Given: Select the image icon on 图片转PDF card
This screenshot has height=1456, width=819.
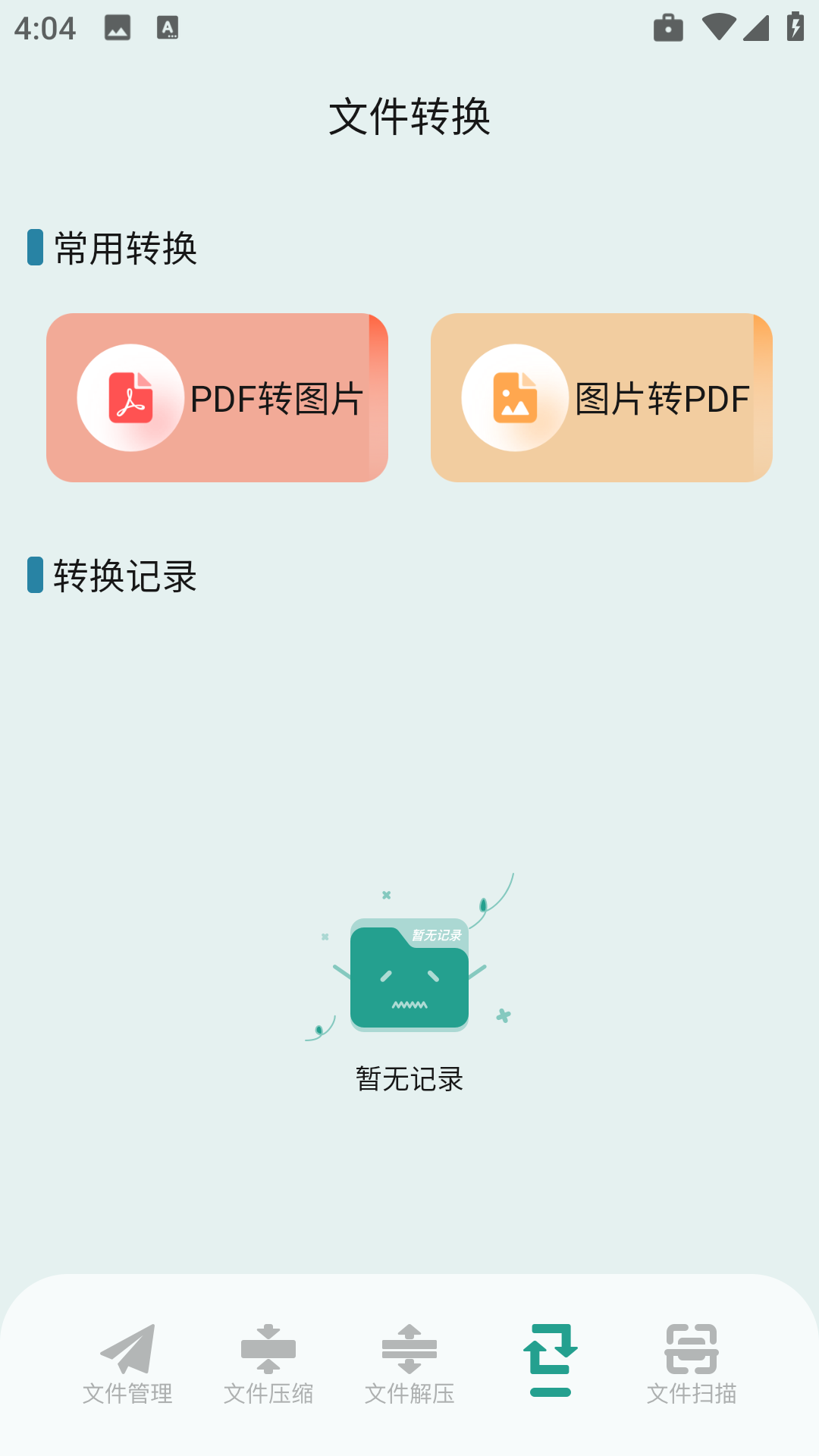Looking at the screenshot, I should pyautogui.click(x=514, y=396).
